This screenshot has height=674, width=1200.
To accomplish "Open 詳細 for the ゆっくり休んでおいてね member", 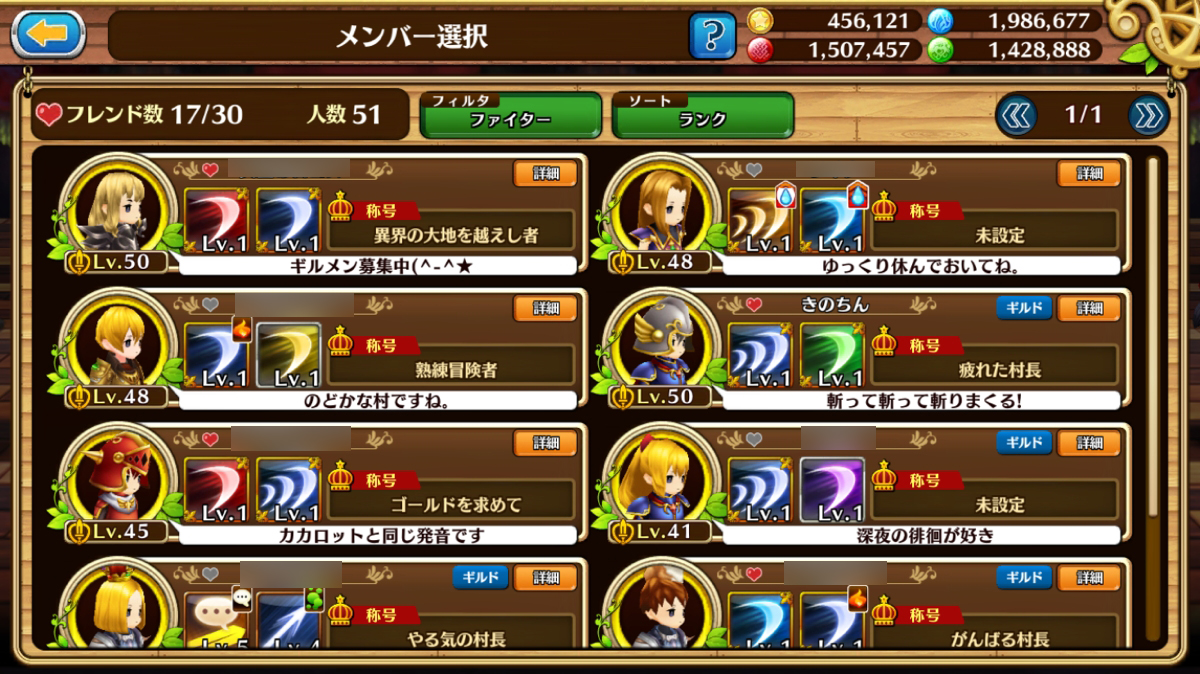I will pyautogui.click(x=1090, y=174).
